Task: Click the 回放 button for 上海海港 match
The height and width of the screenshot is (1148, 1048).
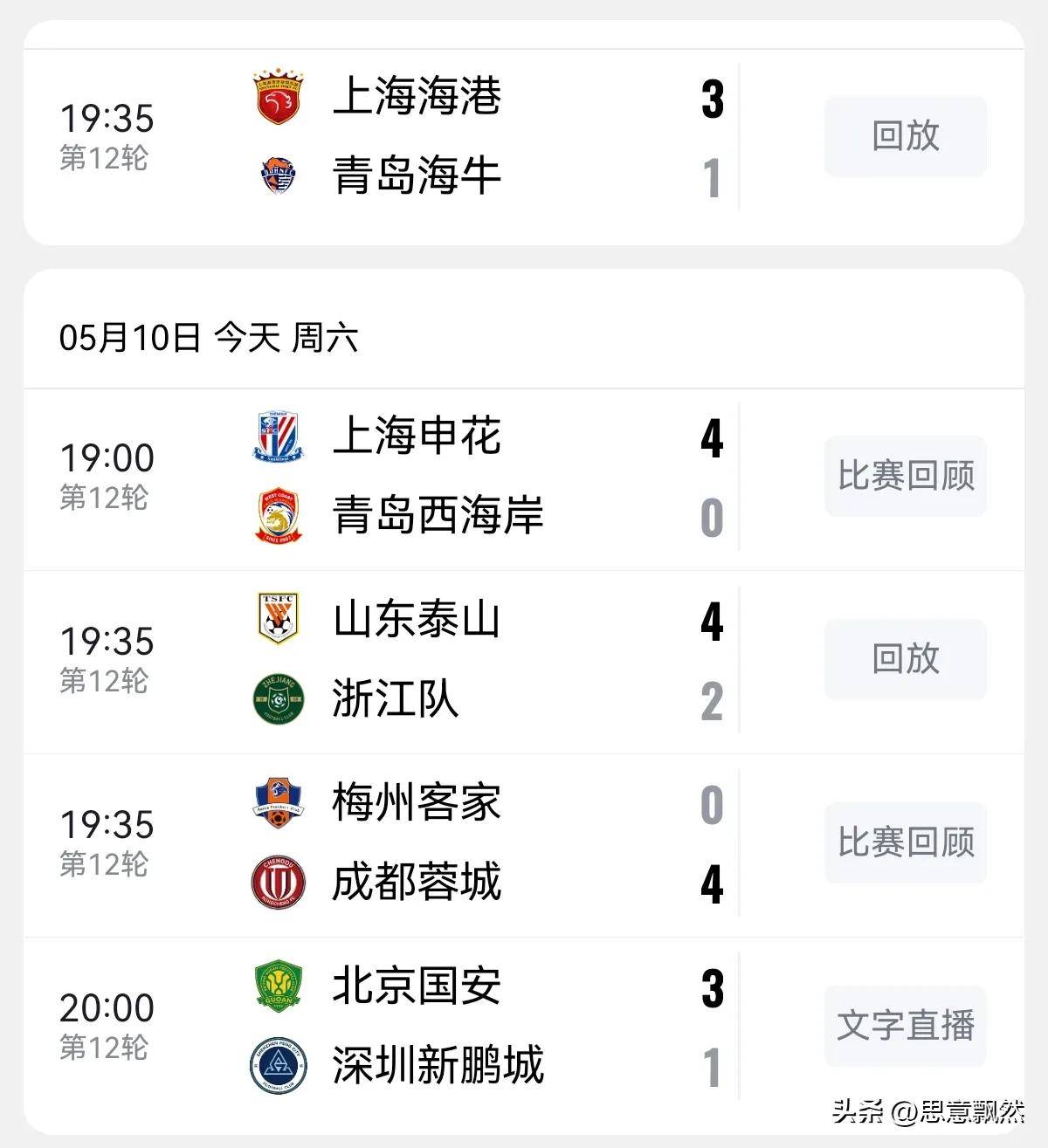Action: [x=904, y=135]
